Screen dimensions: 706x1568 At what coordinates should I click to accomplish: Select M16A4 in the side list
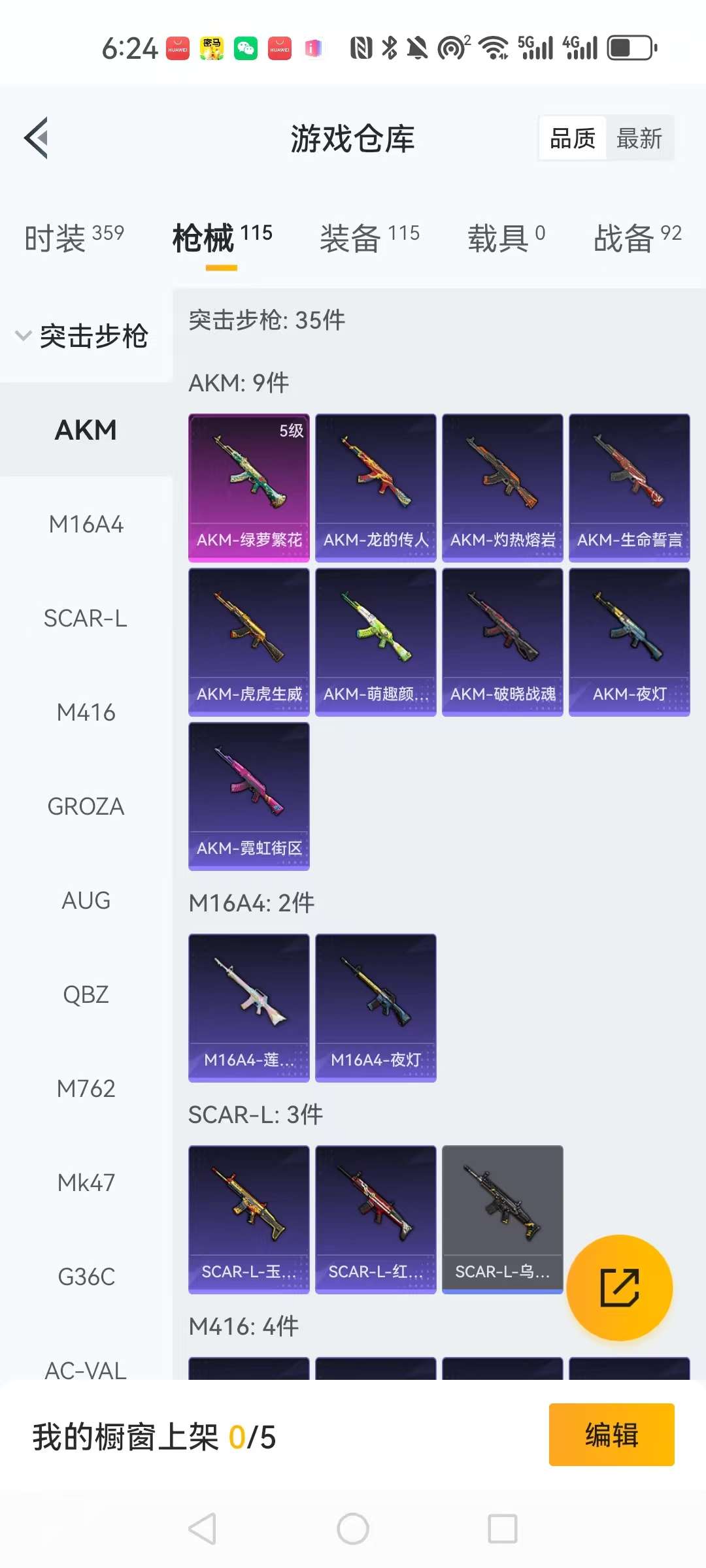[86, 525]
